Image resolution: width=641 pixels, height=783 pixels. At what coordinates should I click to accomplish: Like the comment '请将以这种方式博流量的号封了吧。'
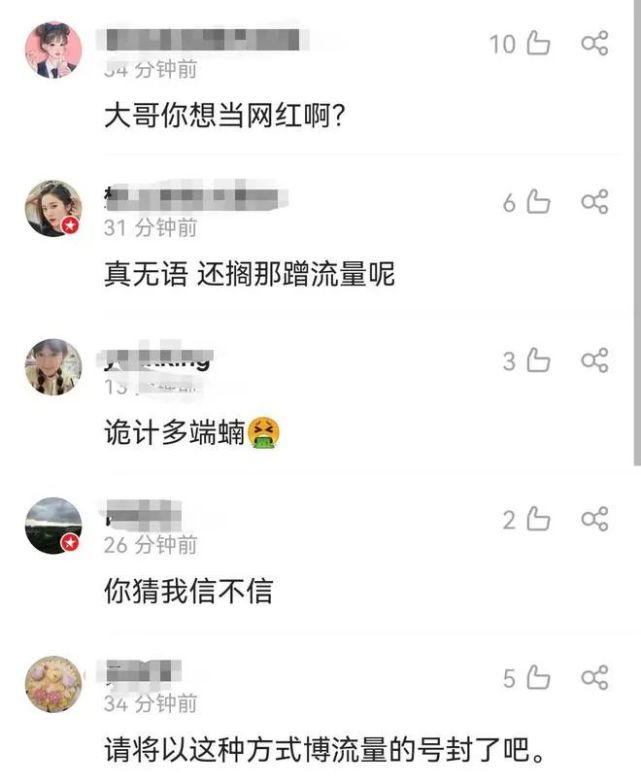(x=538, y=678)
